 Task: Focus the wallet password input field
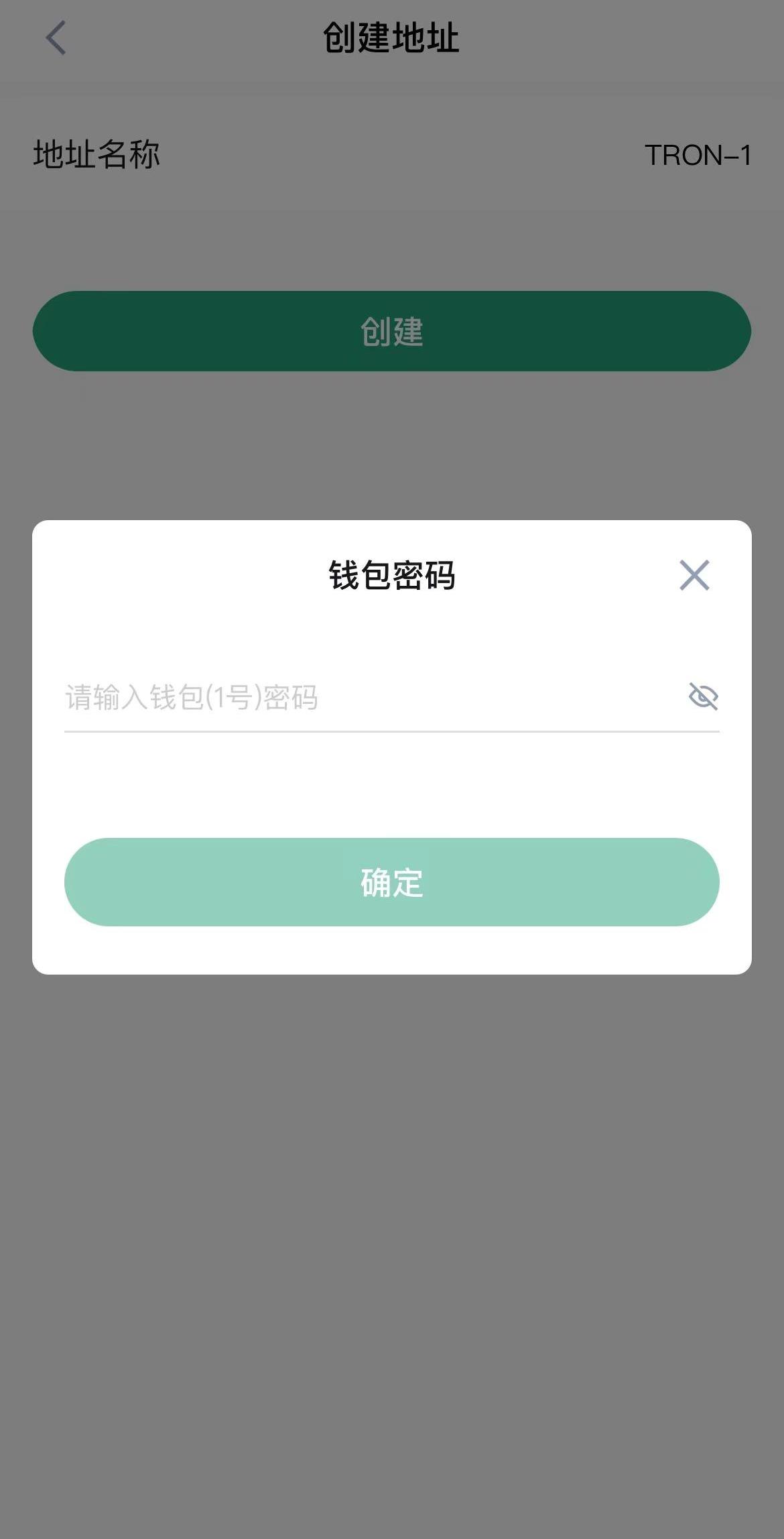[x=372, y=697]
